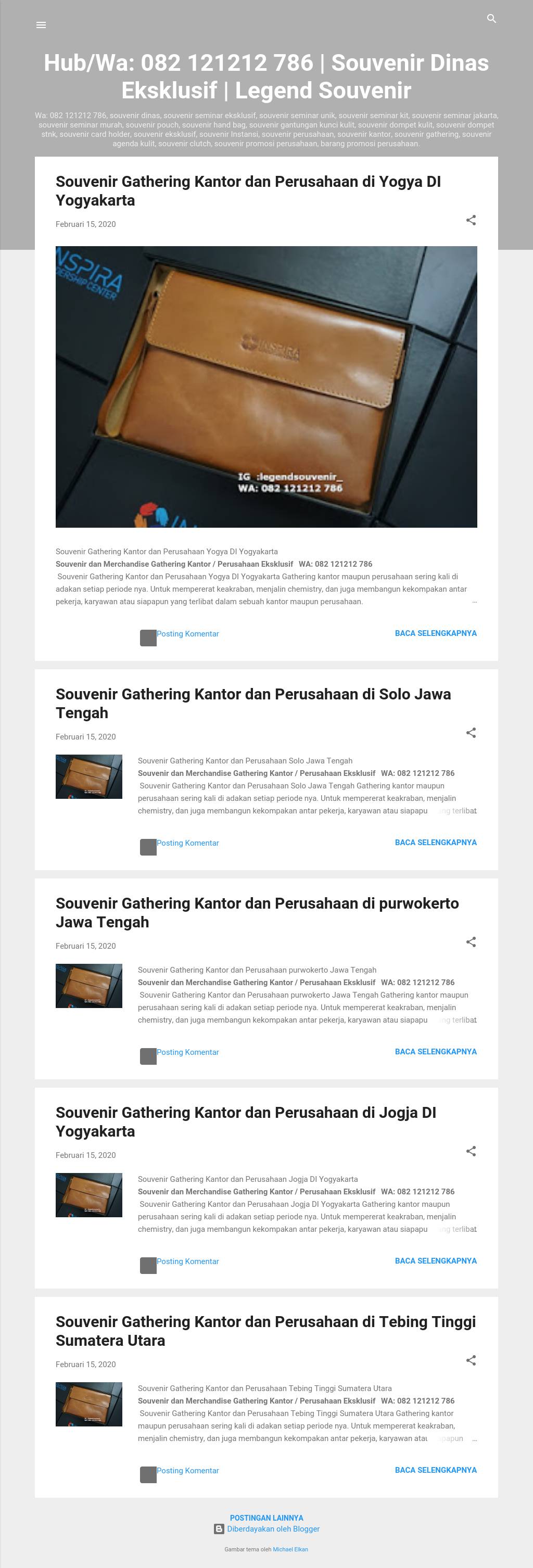This screenshot has height=1568, width=533.
Task: Read more of the Tebing Tinggi post
Action: [x=436, y=1470]
